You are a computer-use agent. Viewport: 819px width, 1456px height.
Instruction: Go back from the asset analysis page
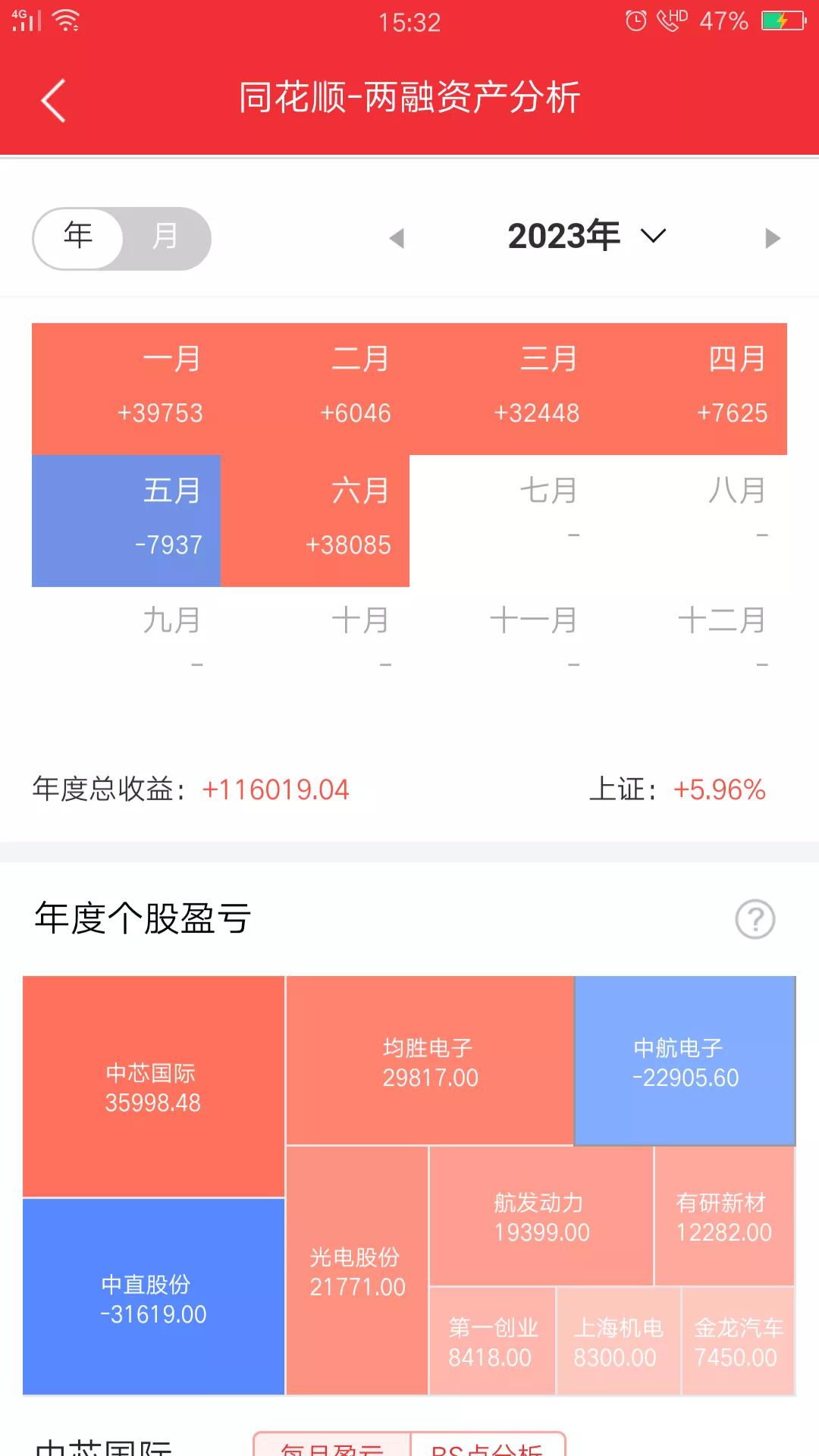click(x=53, y=100)
